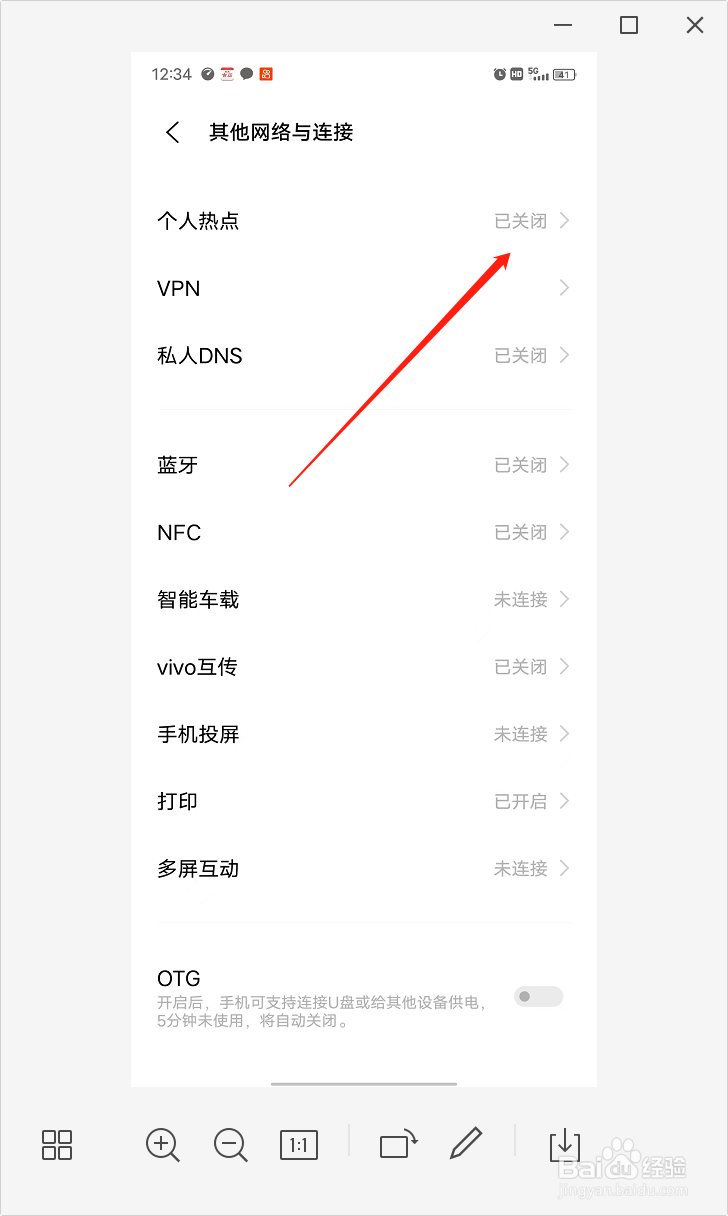Edit the image with the pencil tool
Image resolution: width=728 pixels, height=1216 pixels.
click(x=466, y=1145)
